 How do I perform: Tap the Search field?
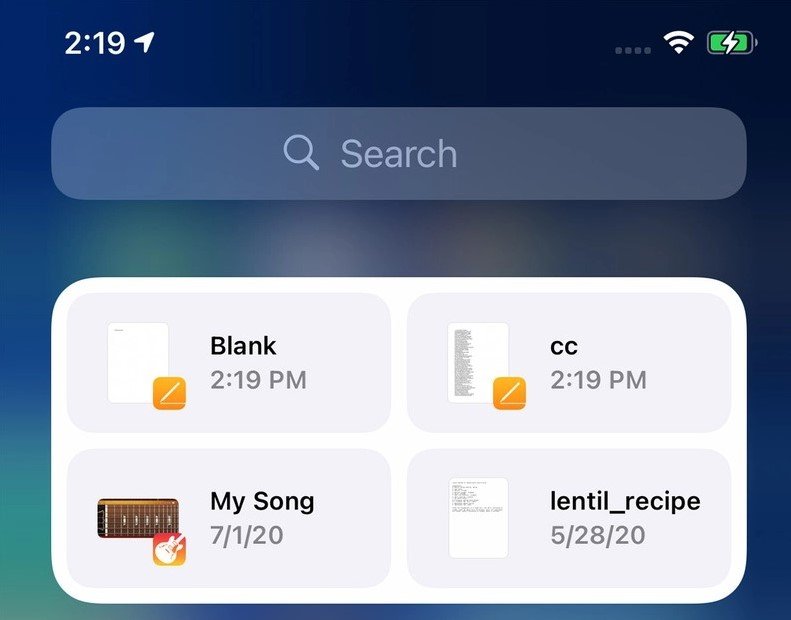tap(398, 154)
